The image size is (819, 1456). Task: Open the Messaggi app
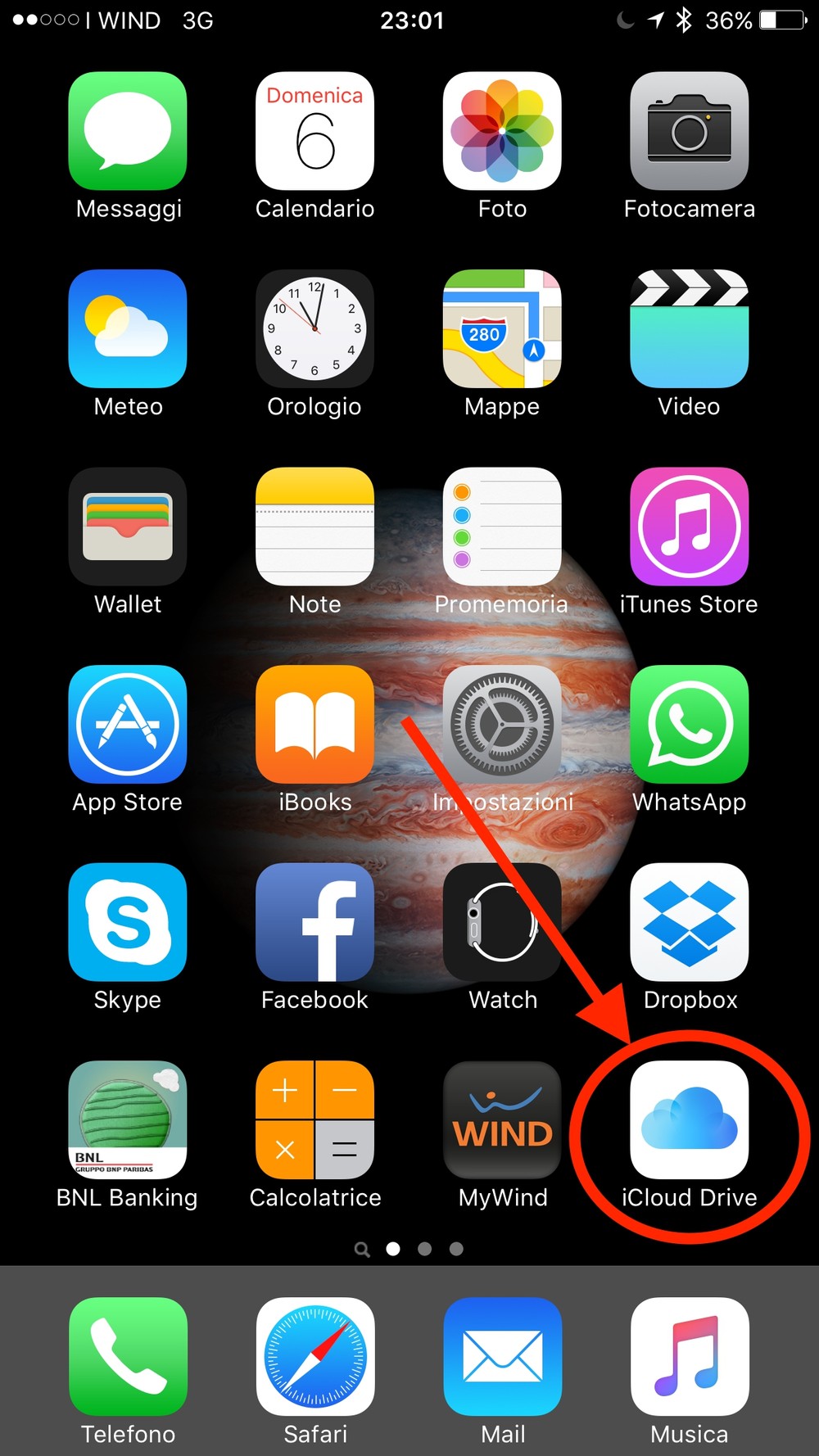pos(128,131)
